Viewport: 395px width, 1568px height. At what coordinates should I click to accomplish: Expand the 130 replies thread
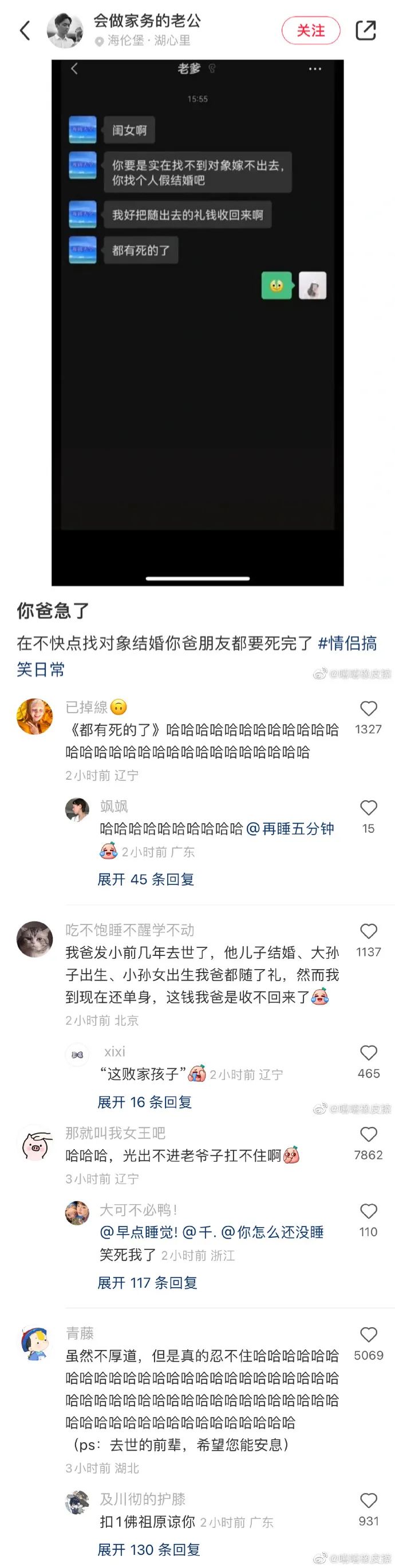tap(148, 1549)
